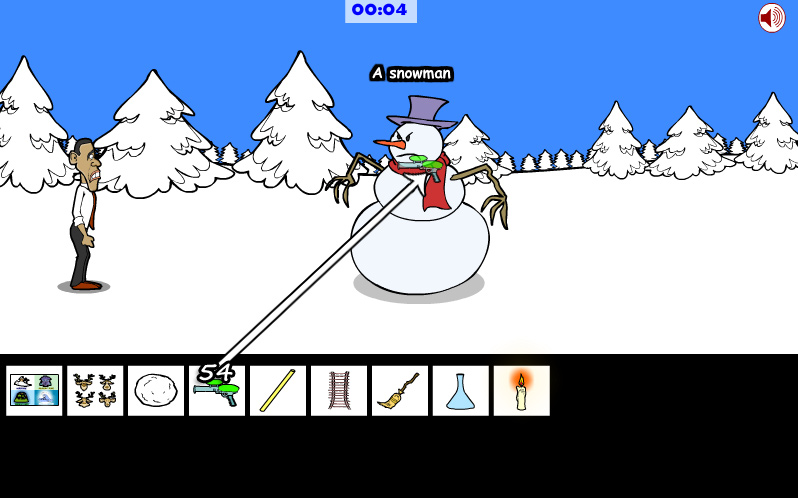Pick the snowball from inventory
This screenshot has width=798, height=498.
click(156, 390)
